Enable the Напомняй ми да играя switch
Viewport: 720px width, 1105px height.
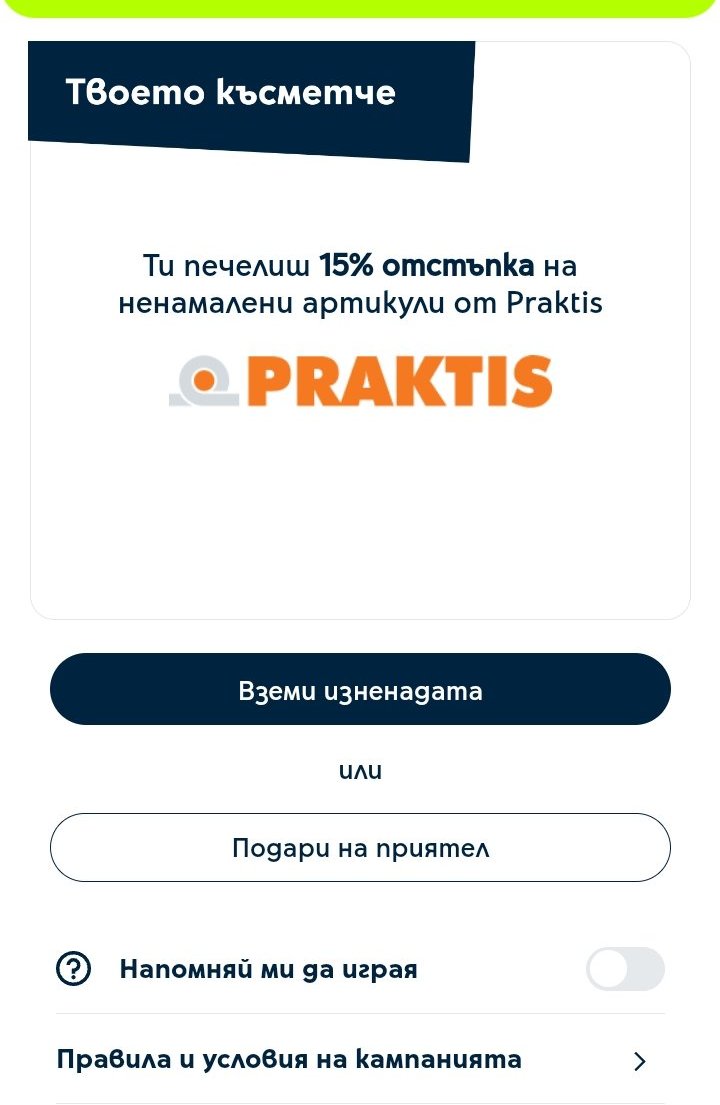(625, 969)
